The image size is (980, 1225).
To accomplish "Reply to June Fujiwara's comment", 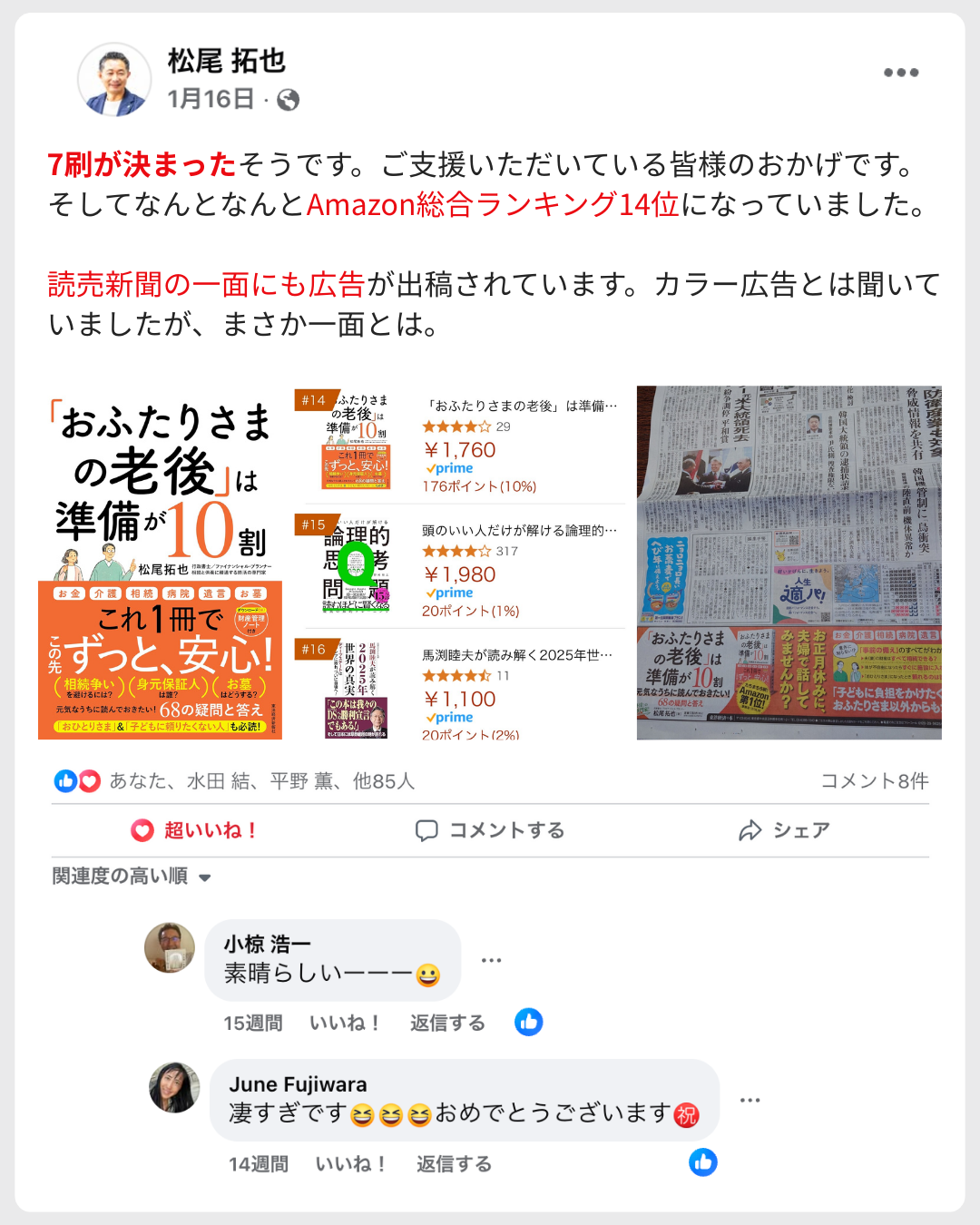I will coord(454,1163).
